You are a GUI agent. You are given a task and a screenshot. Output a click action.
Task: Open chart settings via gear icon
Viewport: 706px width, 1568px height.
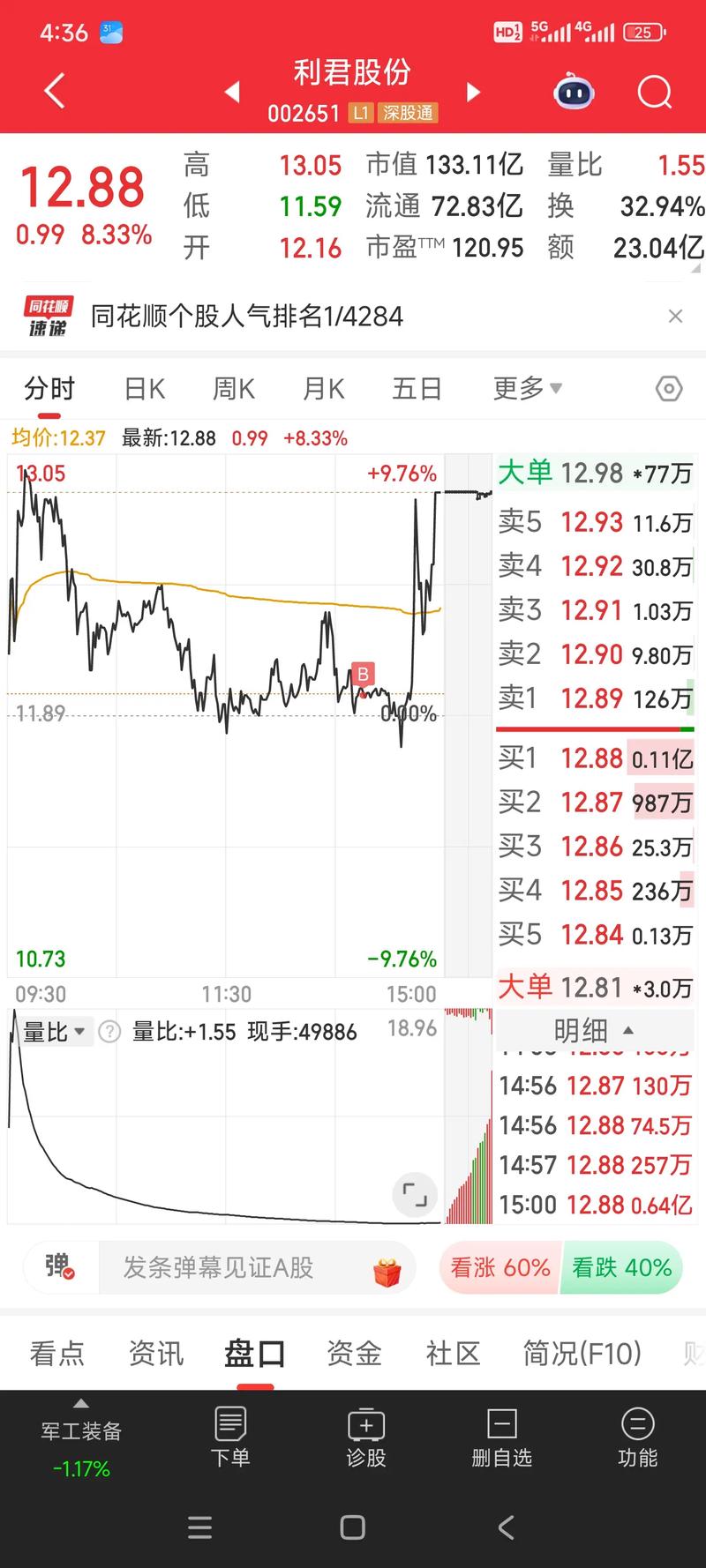668,388
